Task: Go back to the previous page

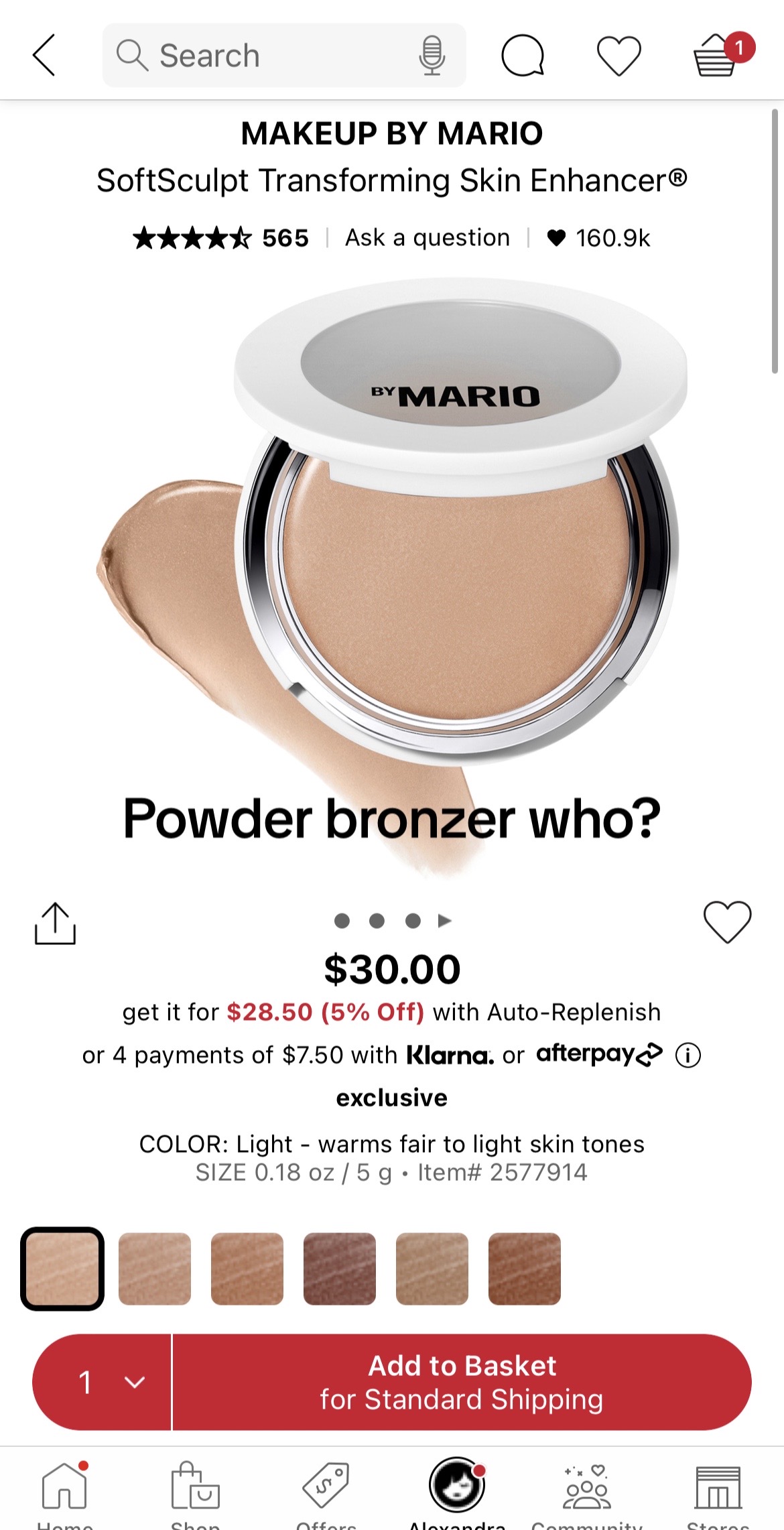Action: (x=44, y=56)
